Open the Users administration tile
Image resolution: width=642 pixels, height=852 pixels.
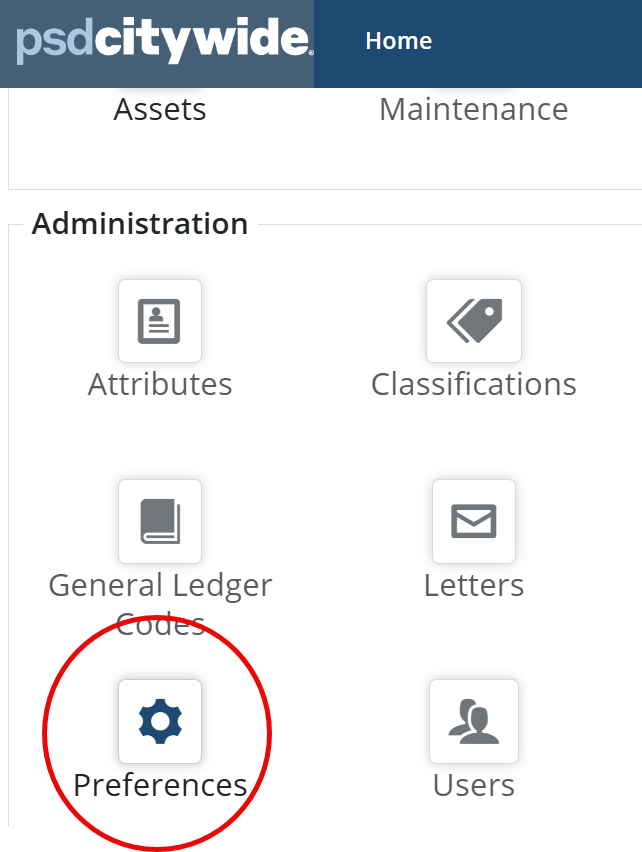(x=474, y=721)
